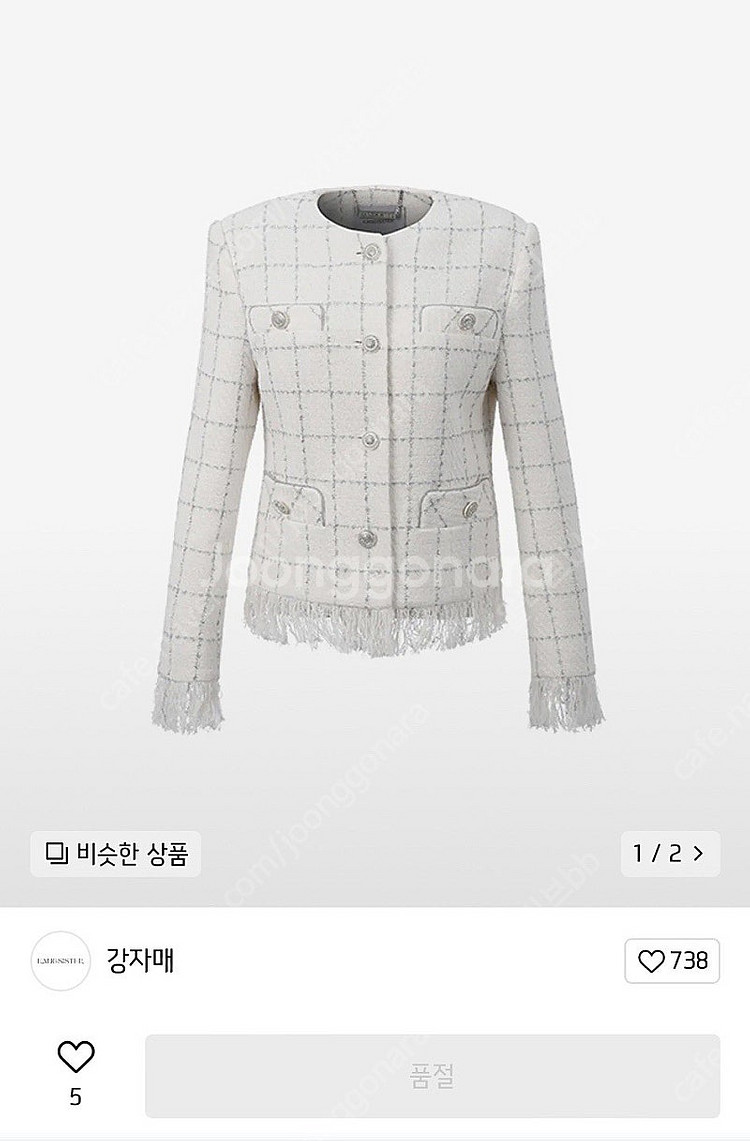
Task: Tap the sold out 품절 button
Action: tap(432, 1076)
